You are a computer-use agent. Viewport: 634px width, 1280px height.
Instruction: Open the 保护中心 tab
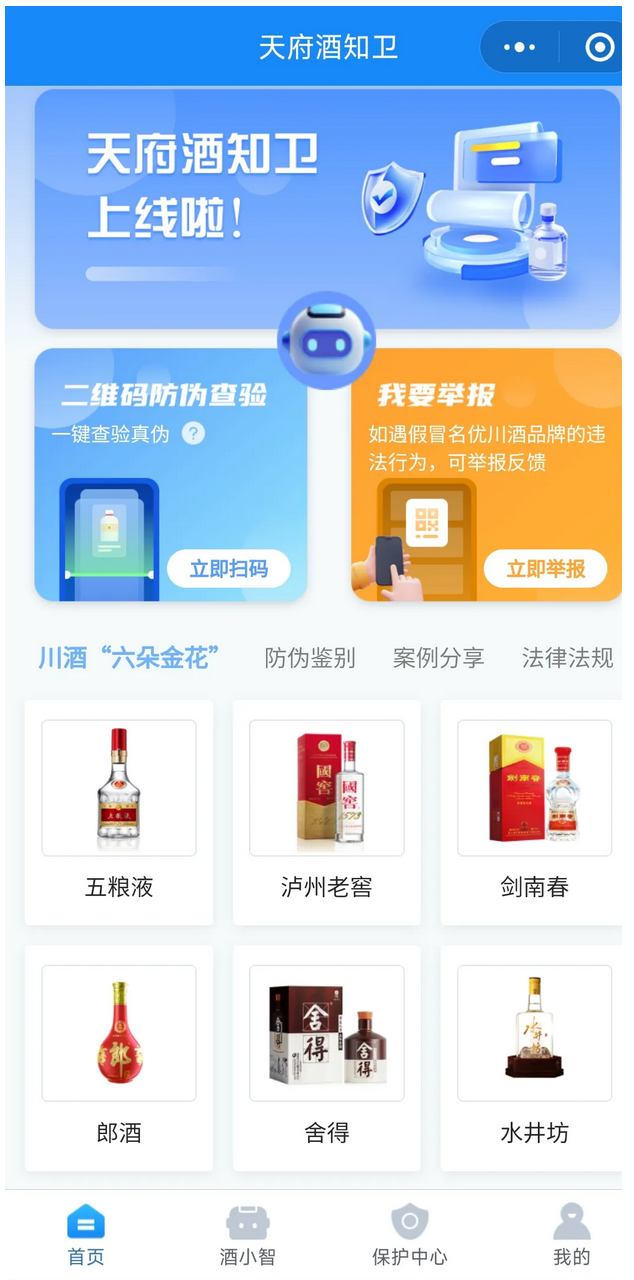tap(409, 1235)
